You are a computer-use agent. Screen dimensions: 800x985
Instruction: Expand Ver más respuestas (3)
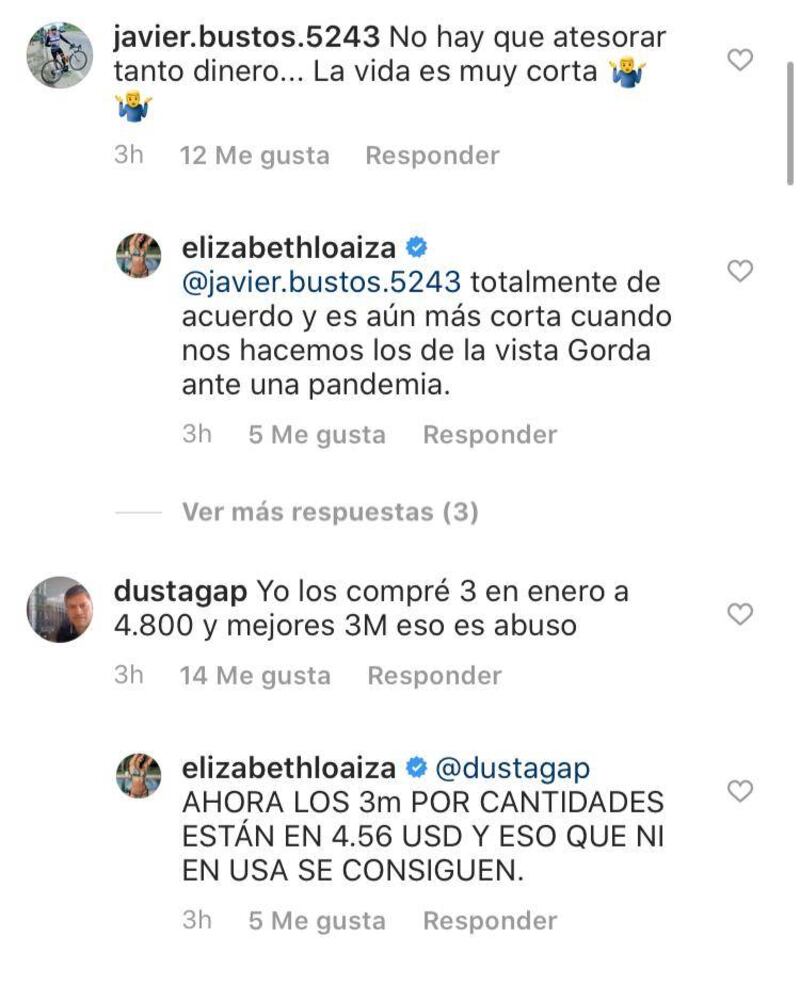[330, 513]
